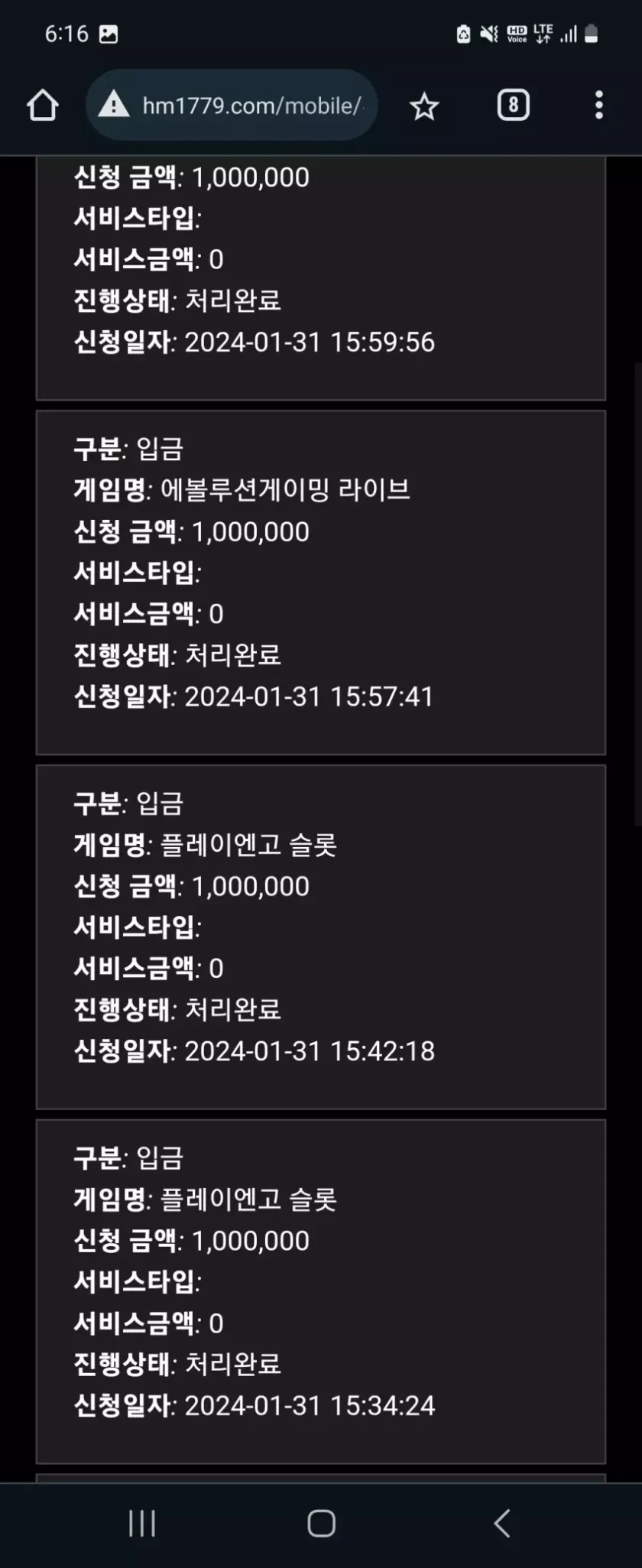The width and height of the screenshot is (642, 1568).
Task: View the not-secure site warning icon
Action: click(x=115, y=105)
